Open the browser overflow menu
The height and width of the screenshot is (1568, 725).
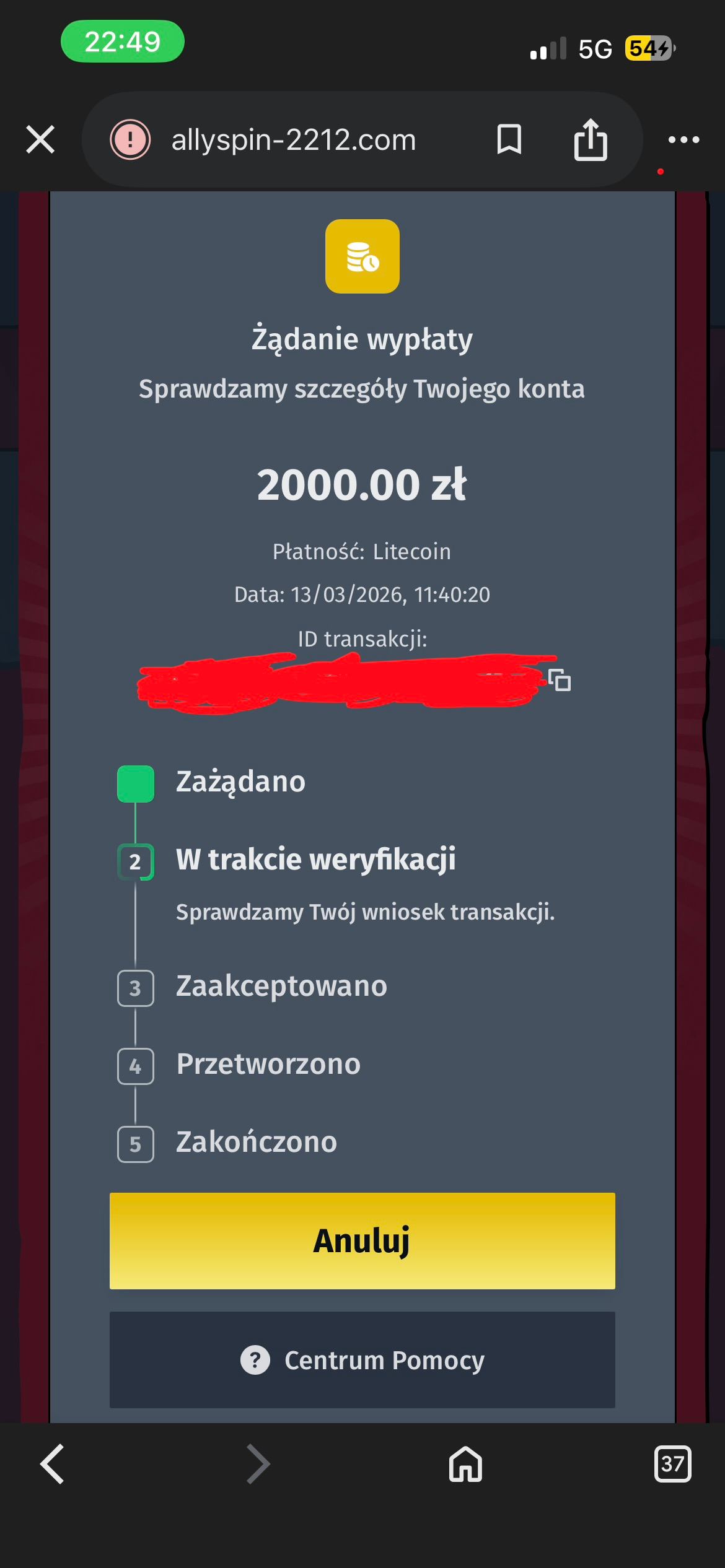click(x=683, y=140)
